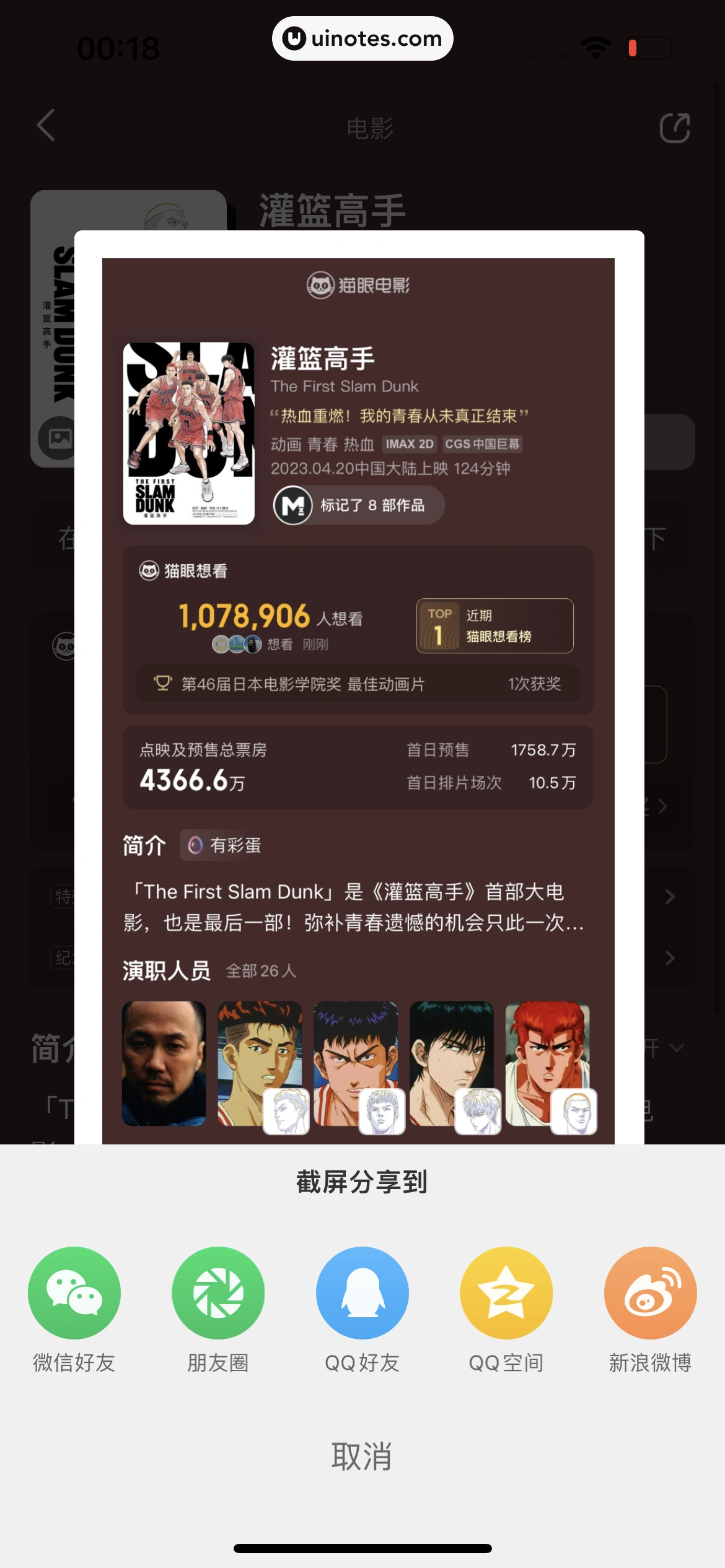Select the IMAX 2D format tag
This screenshot has width=725, height=1568.
pos(409,445)
